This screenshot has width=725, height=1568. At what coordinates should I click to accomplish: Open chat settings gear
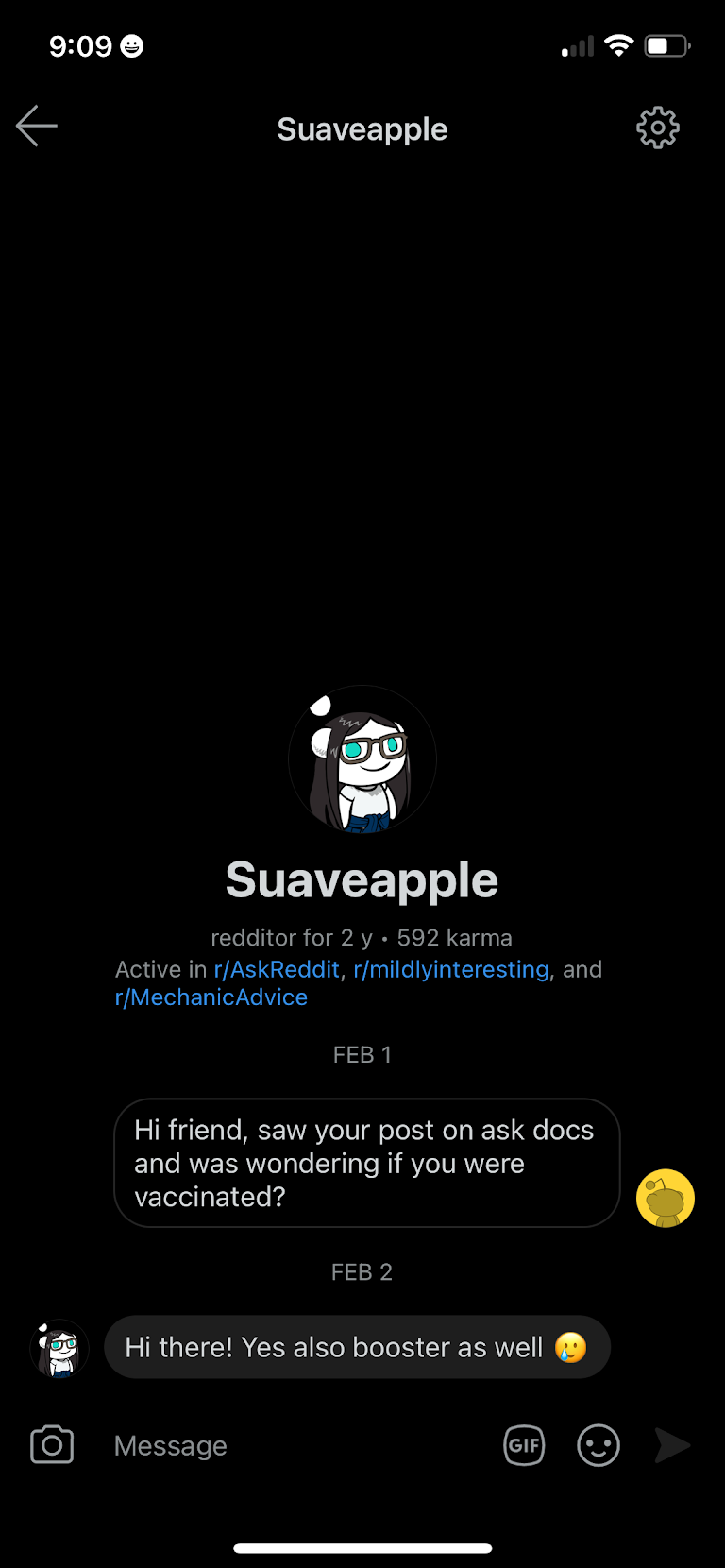[657, 128]
